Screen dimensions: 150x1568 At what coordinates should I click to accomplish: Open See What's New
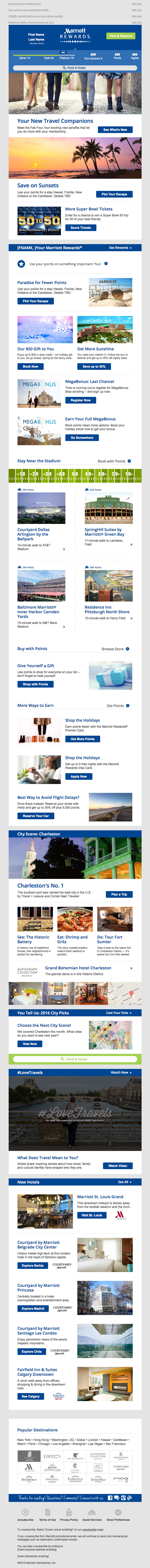point(115,130)
